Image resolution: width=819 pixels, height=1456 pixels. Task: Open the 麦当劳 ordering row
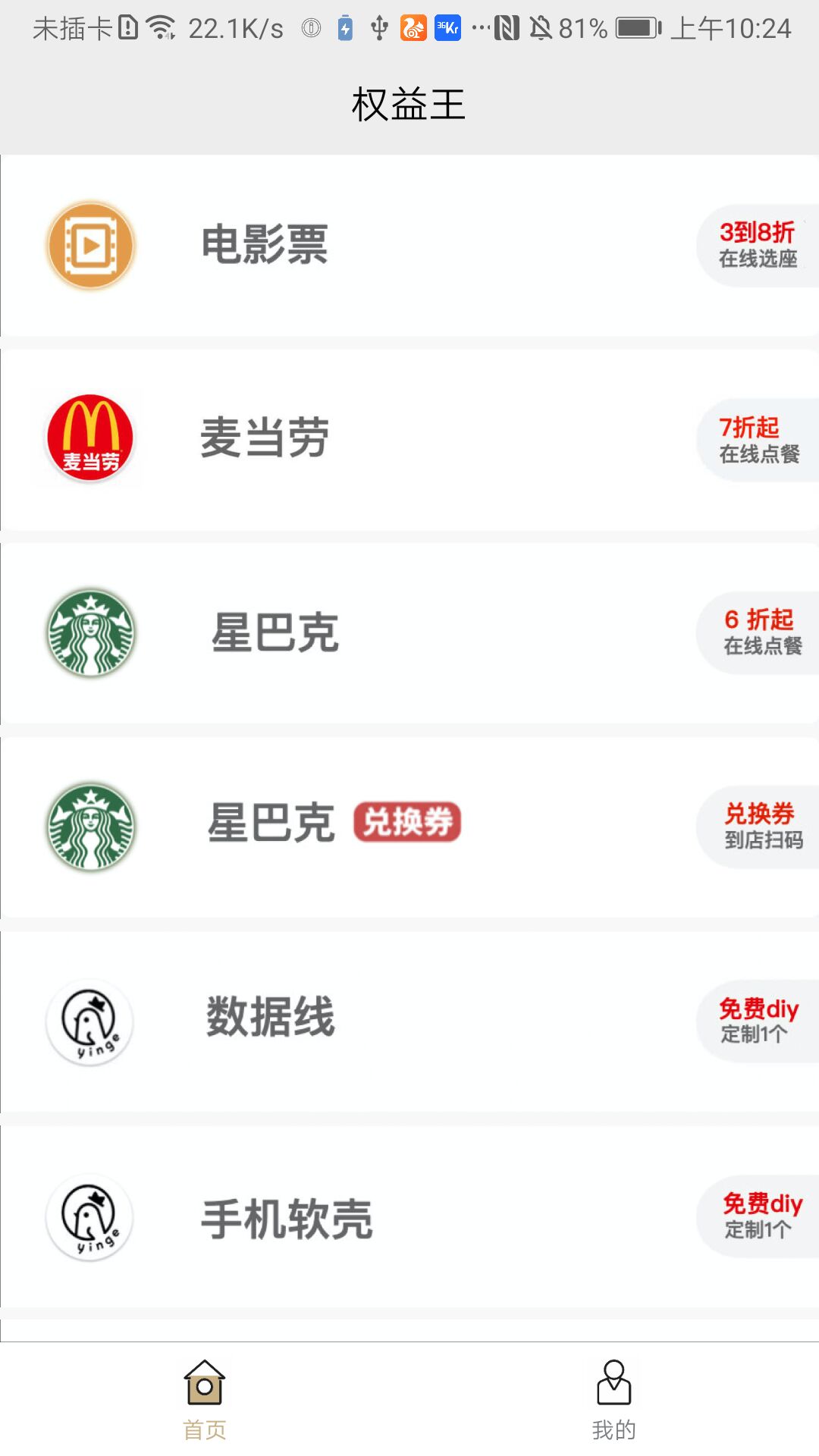pos(409,440)
